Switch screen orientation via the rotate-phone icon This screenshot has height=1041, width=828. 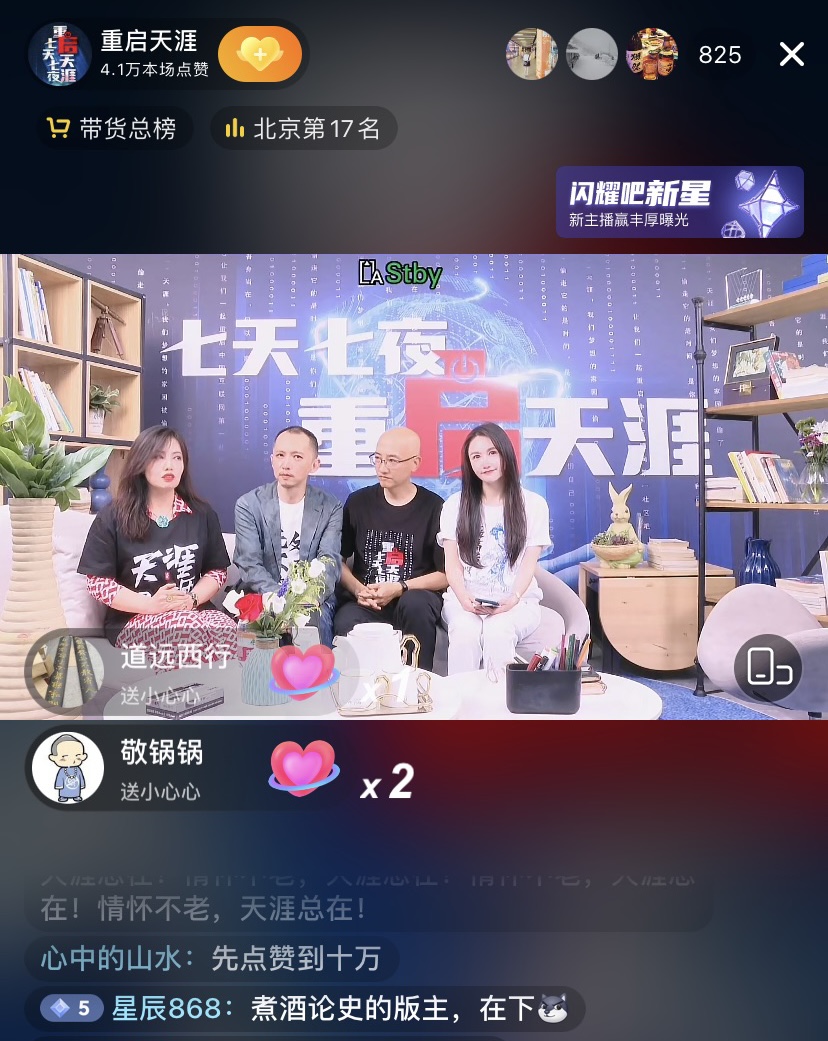(768, 668)
